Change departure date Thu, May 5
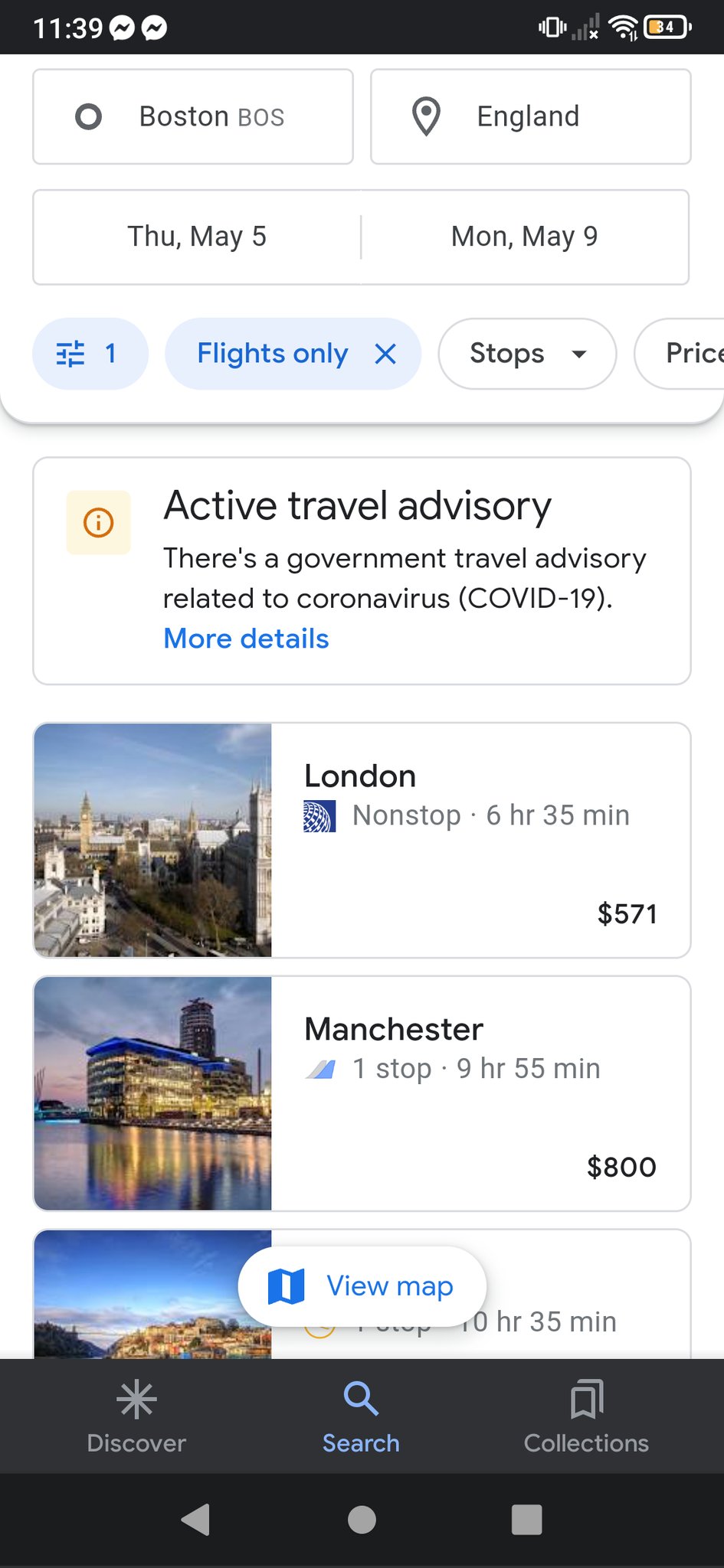Viewport: 724px width, 1568px height. (x=197, y=237)
